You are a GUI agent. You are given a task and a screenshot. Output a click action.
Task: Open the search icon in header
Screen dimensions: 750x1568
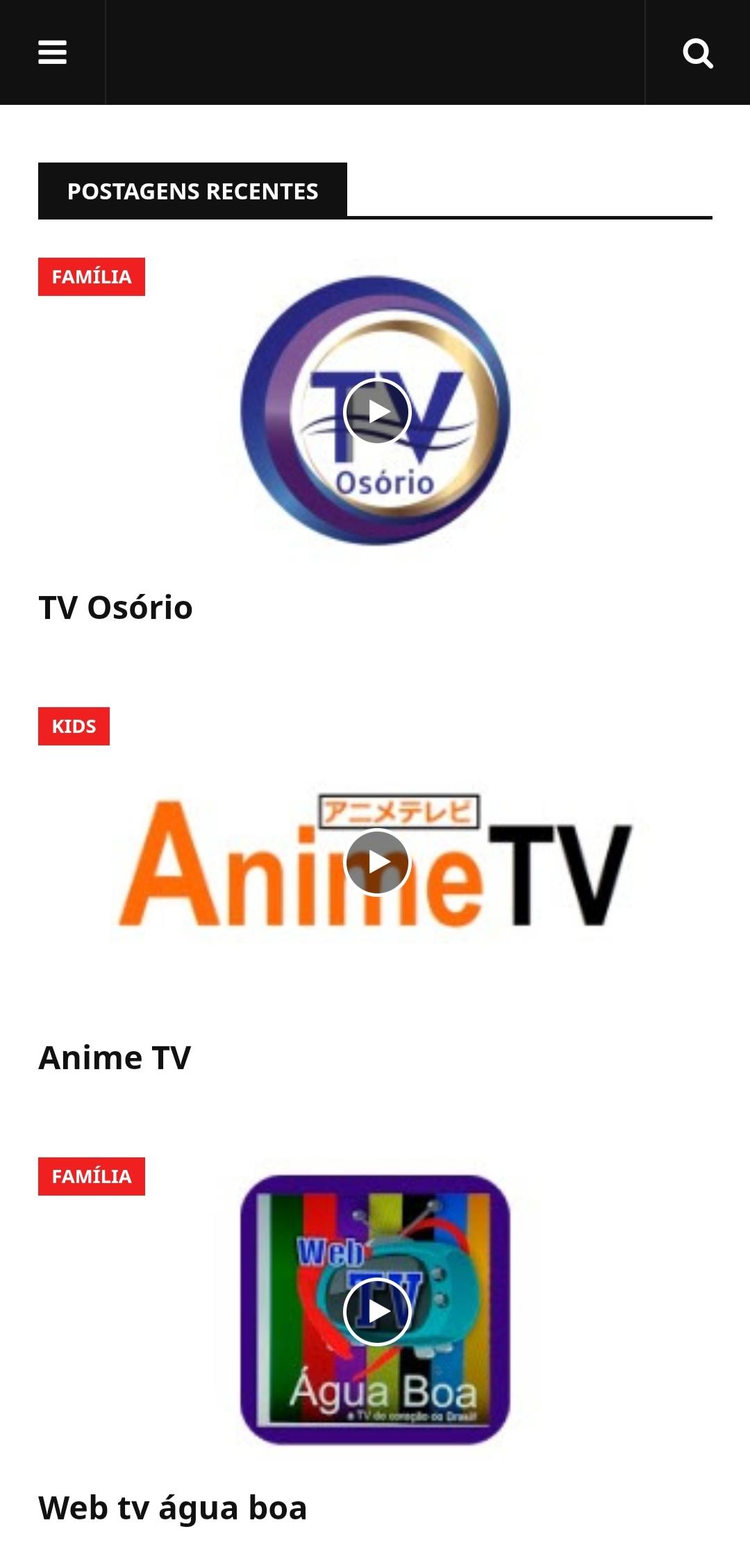coord(697,53)
